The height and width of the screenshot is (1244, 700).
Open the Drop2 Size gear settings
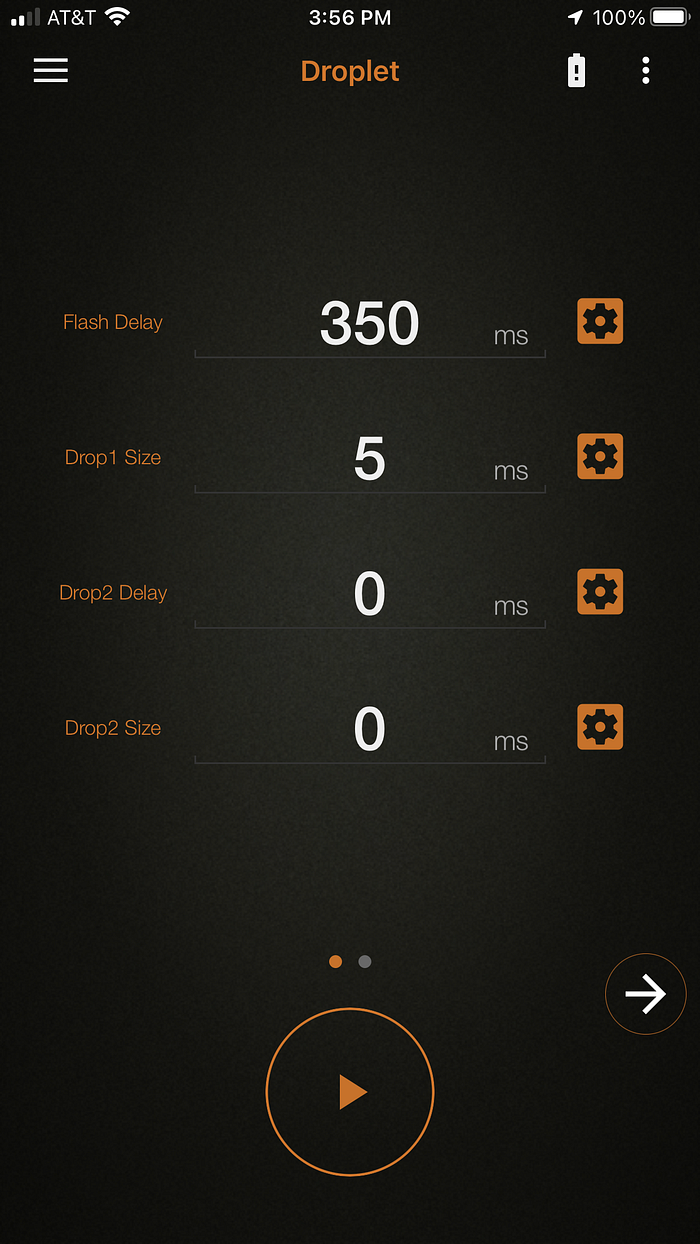click(600, 727)
